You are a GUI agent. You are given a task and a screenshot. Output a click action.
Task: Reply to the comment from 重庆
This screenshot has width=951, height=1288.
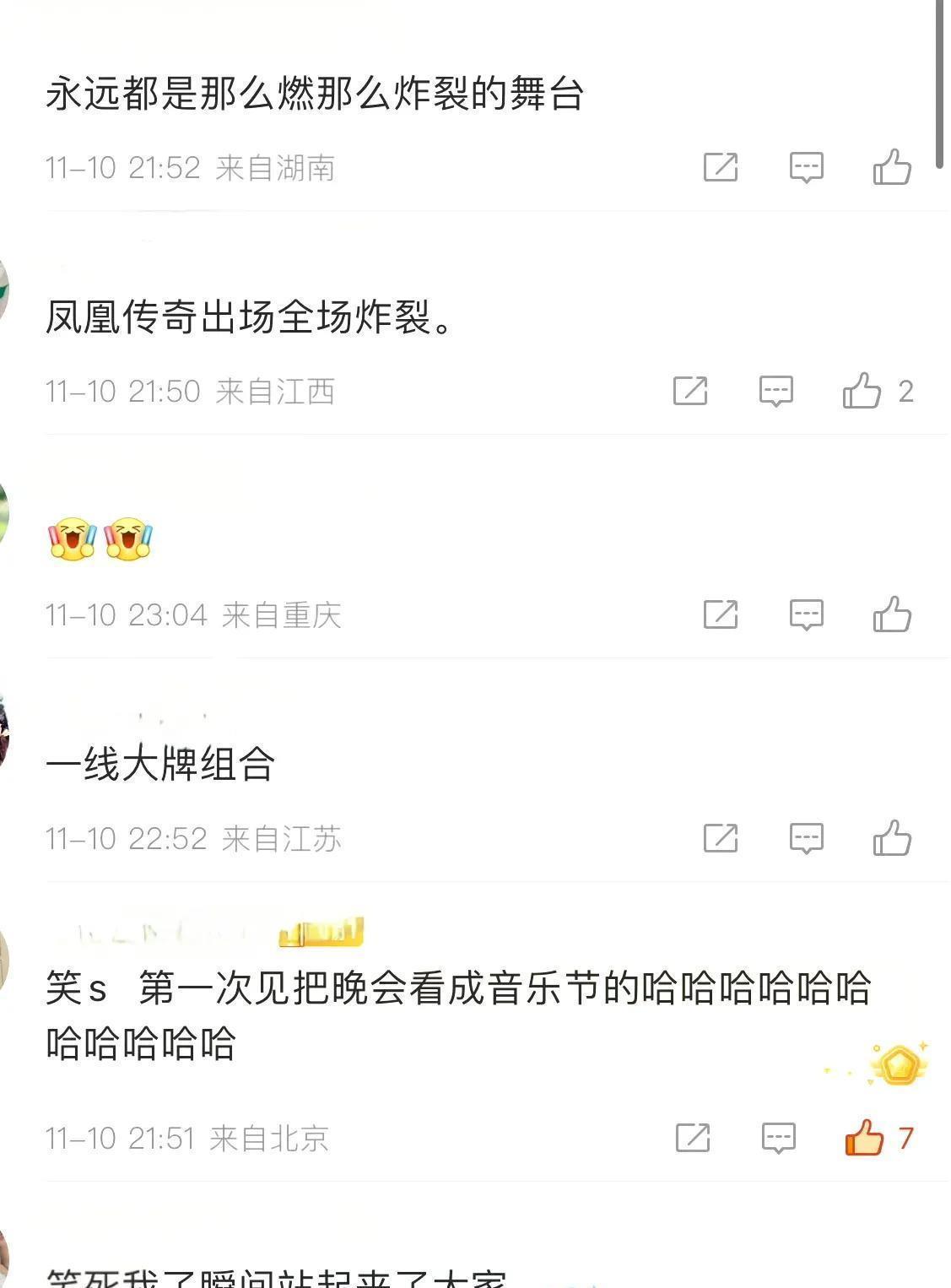806,614
